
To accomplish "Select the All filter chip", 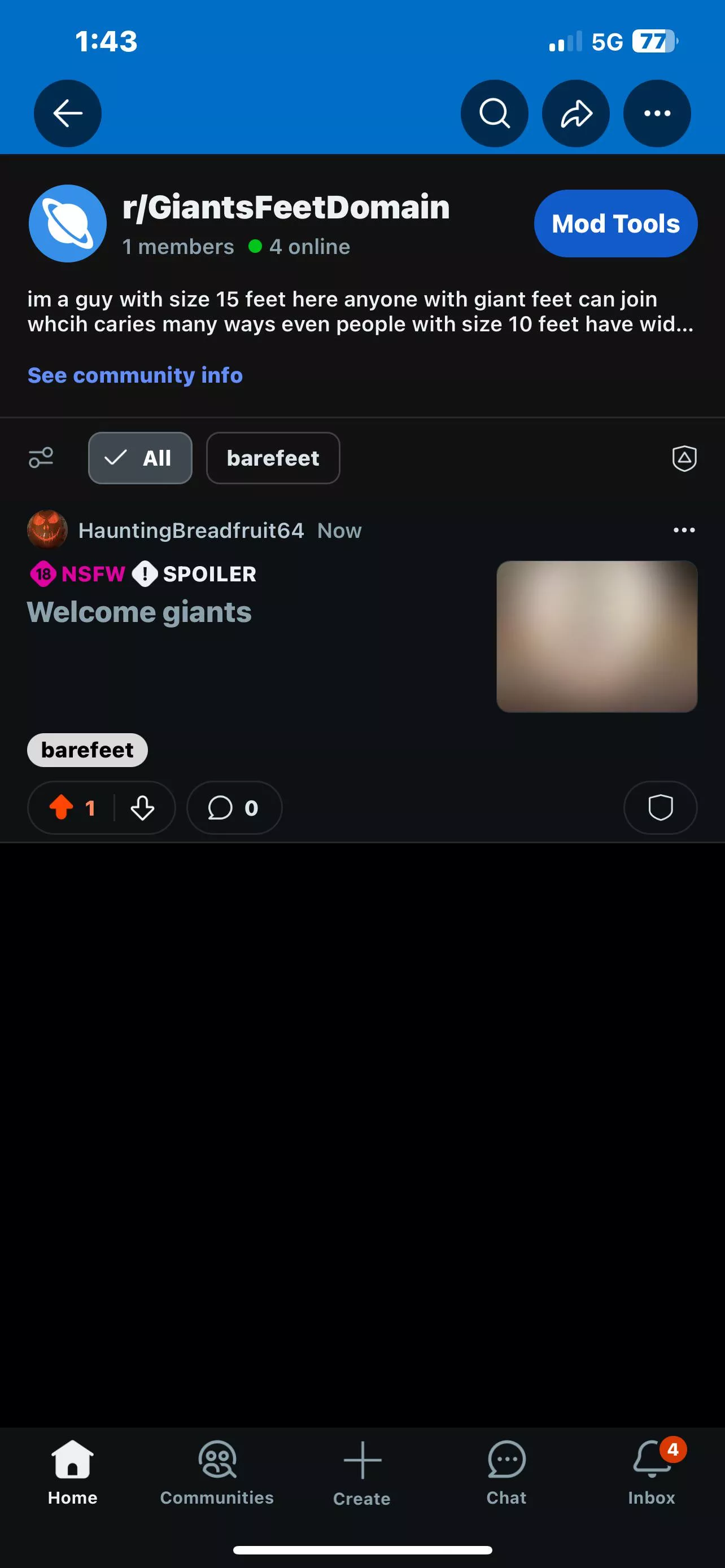I will pyautogui.click(x=140, y=458).
